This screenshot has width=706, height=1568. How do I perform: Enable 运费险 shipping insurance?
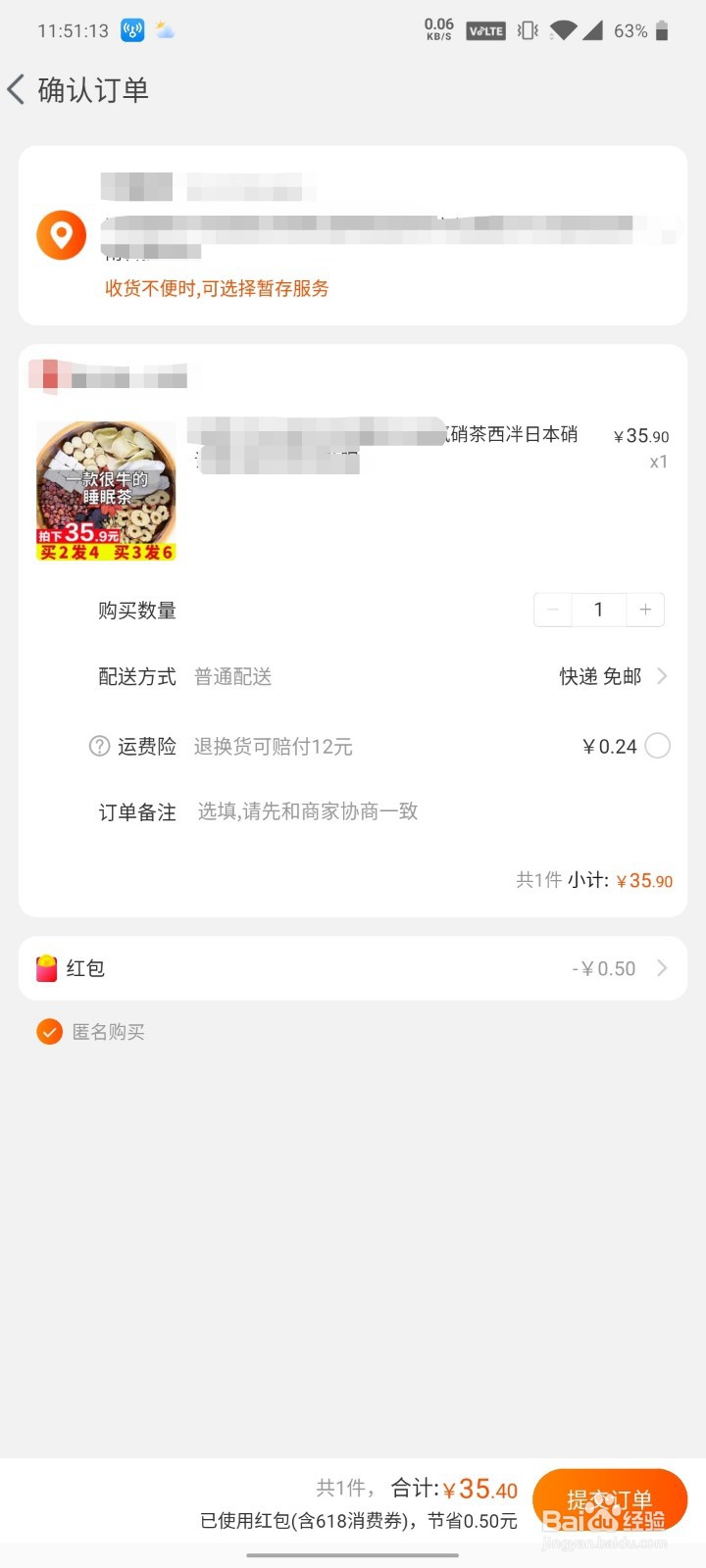pos(657,746)
